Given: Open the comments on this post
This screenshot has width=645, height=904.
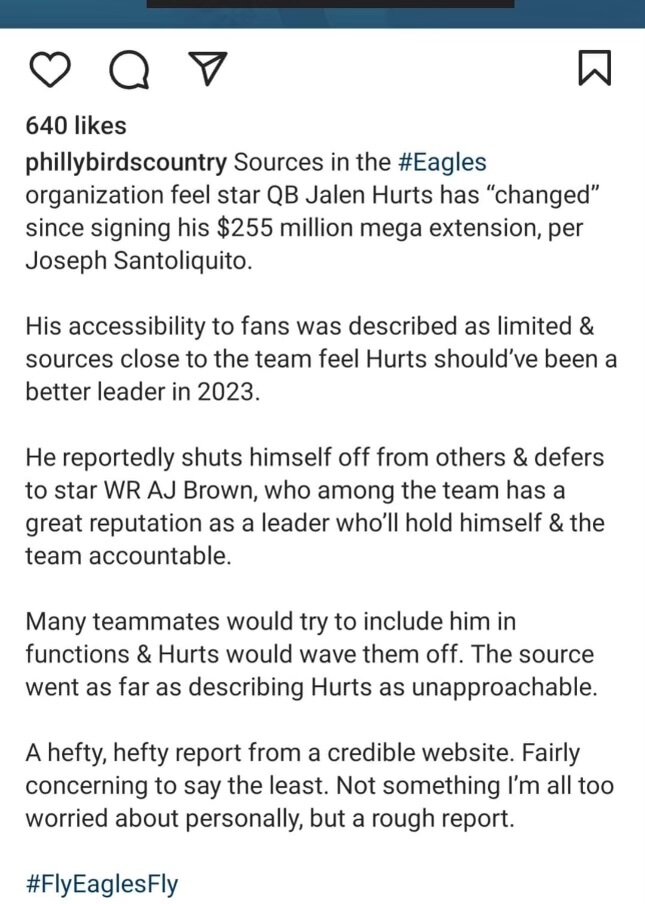Looking at the screenshot, I should point(128,68).
